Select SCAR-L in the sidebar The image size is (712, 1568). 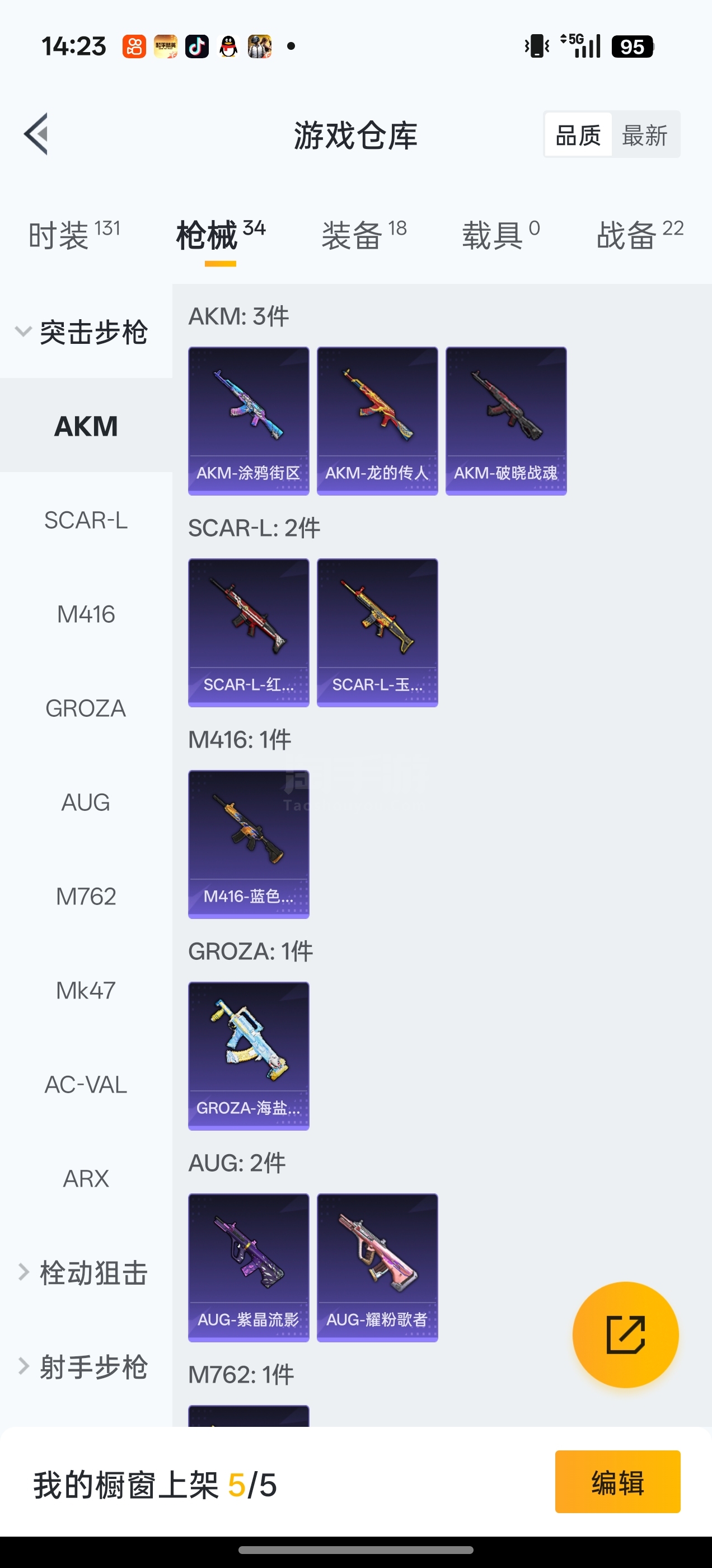click(86, 520)
